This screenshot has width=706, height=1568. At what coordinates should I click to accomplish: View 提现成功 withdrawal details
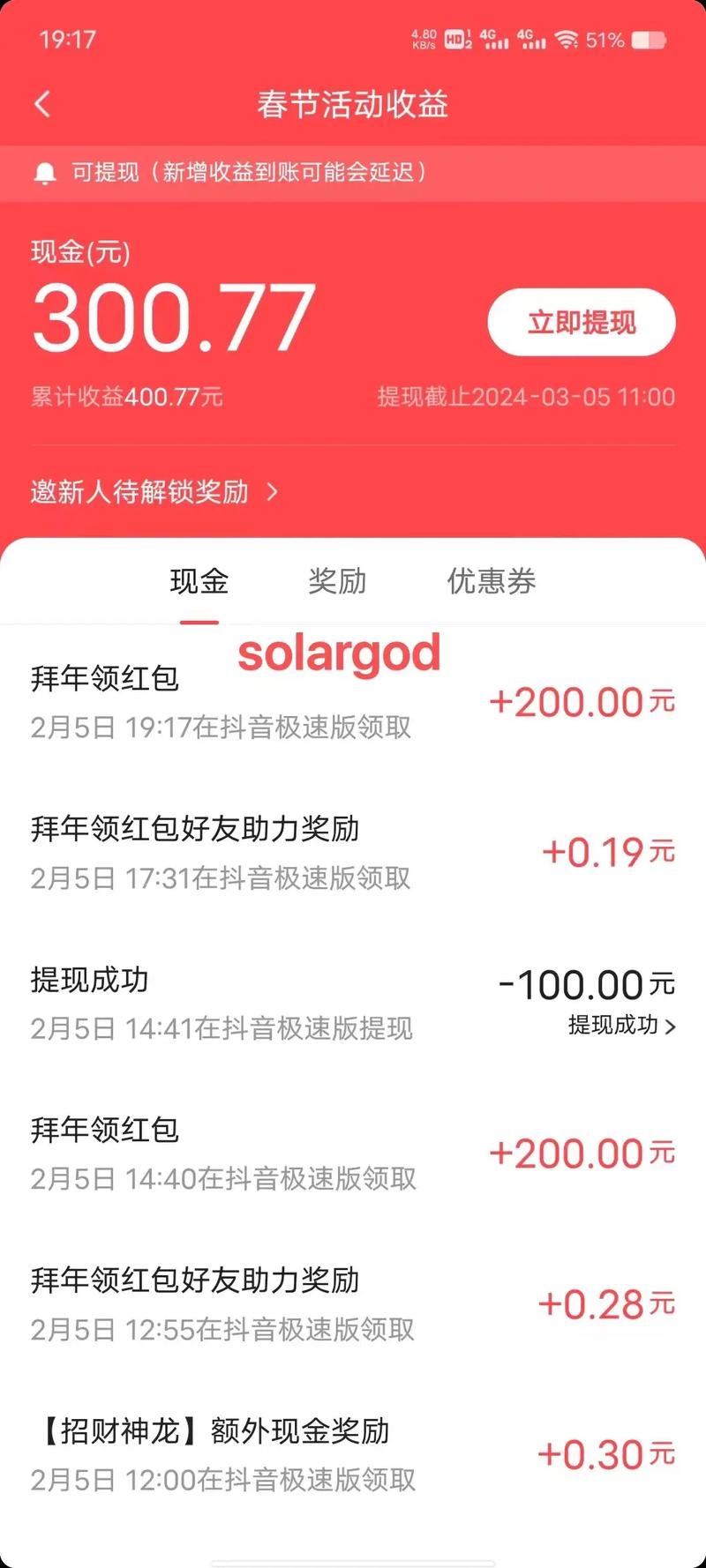click(621, 1025)
